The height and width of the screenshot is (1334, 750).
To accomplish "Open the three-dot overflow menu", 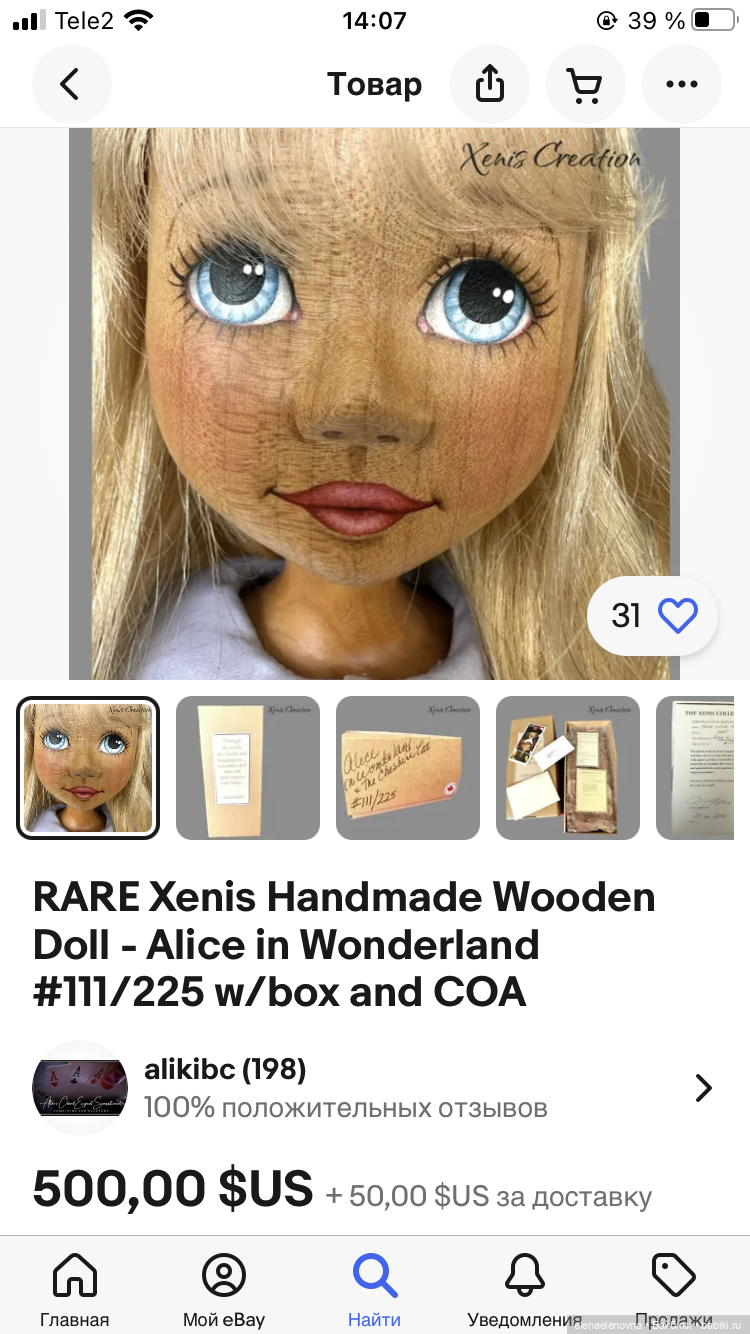I will (x=681, y=85).
